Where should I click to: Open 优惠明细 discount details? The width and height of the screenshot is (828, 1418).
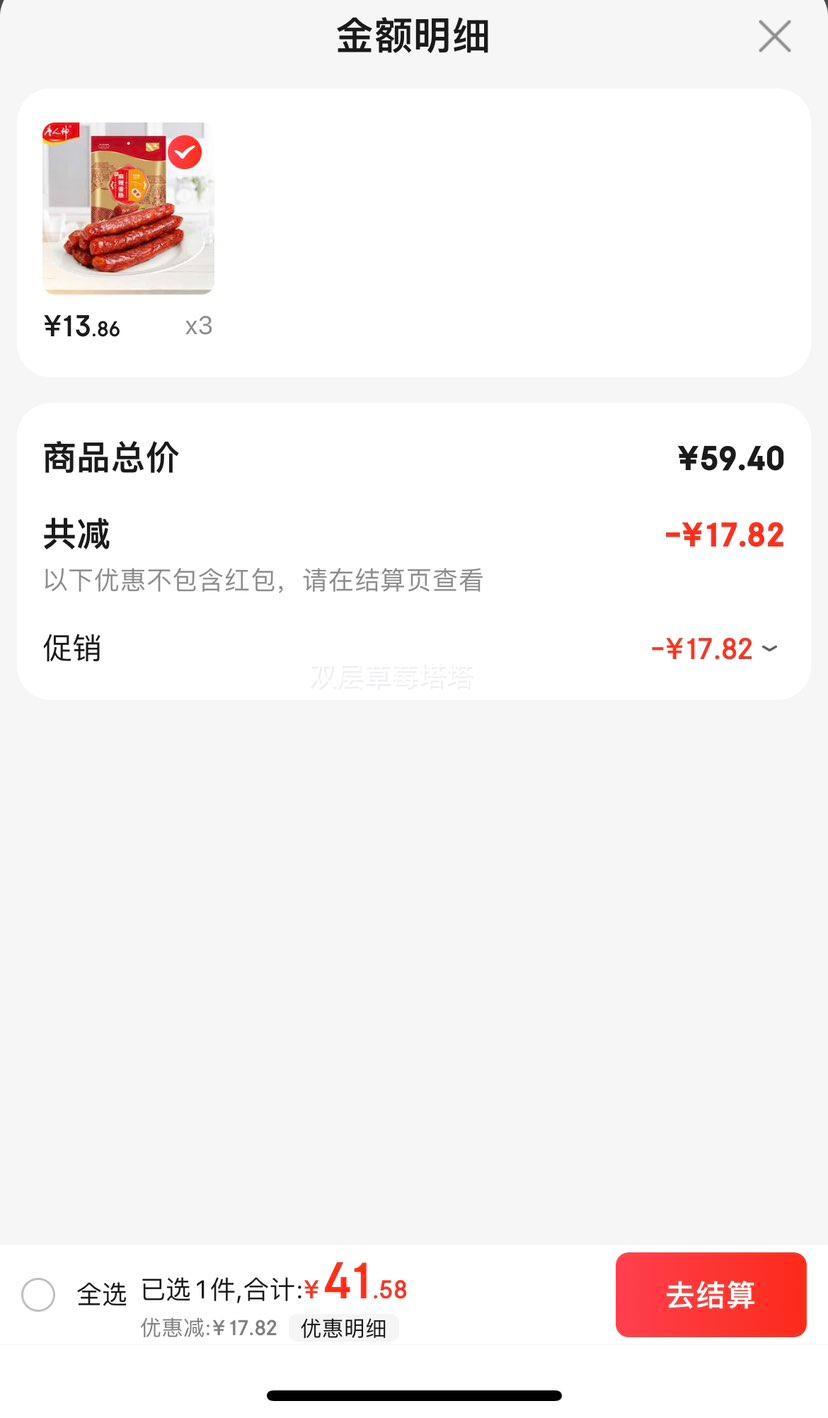pyautogui.click(x=344, y=1328)
